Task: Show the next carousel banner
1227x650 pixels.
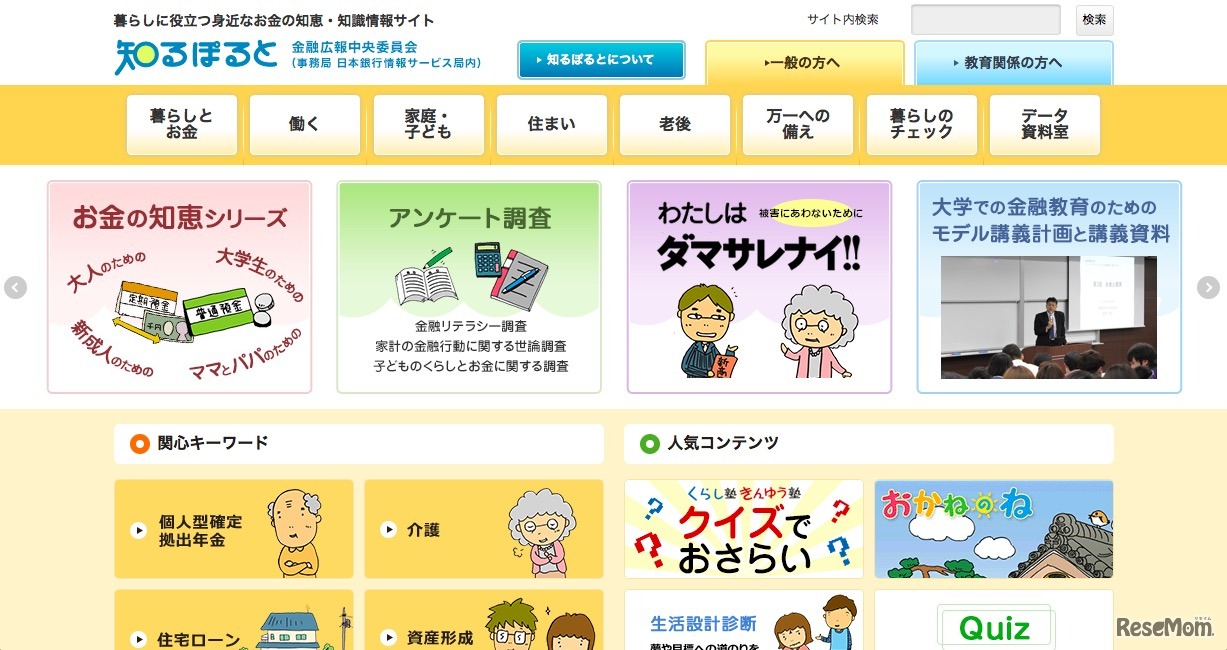Action: click(x=1208, y=288)
